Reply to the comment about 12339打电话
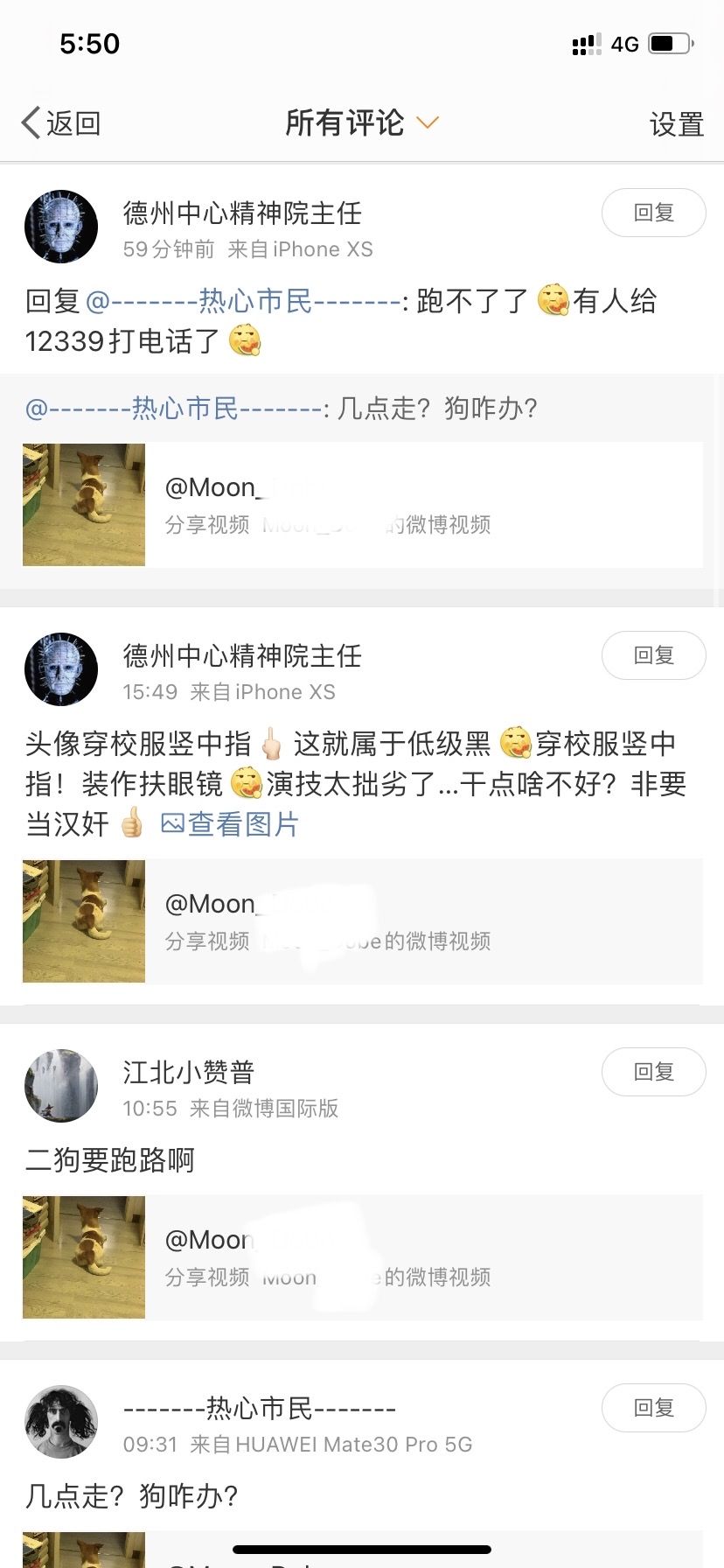This screenshot has width=724, height=1568. point(653,213)
